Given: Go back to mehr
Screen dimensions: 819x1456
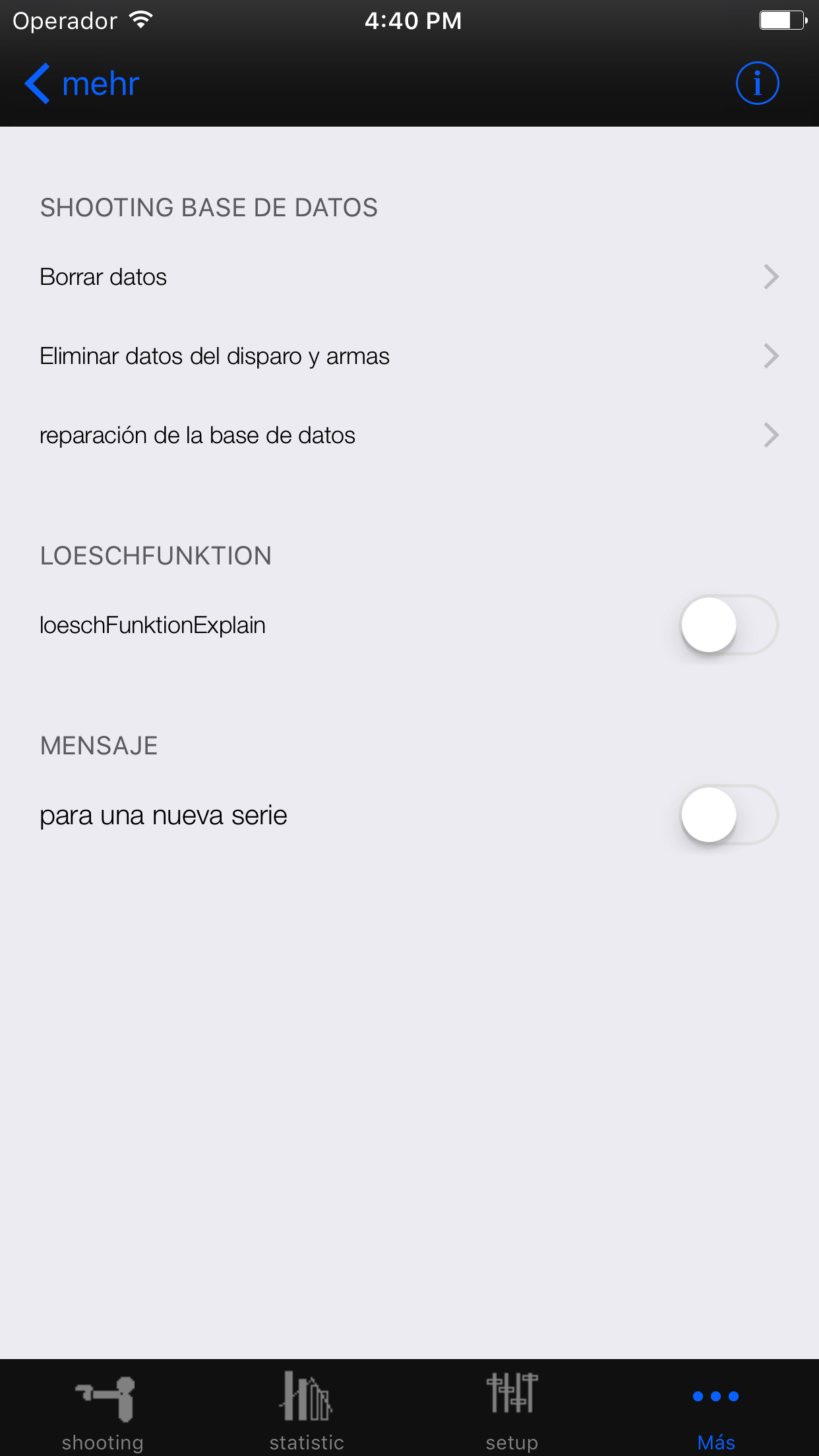Looking at the screenshot, I should pyautogui.click(x=82, y=84).
